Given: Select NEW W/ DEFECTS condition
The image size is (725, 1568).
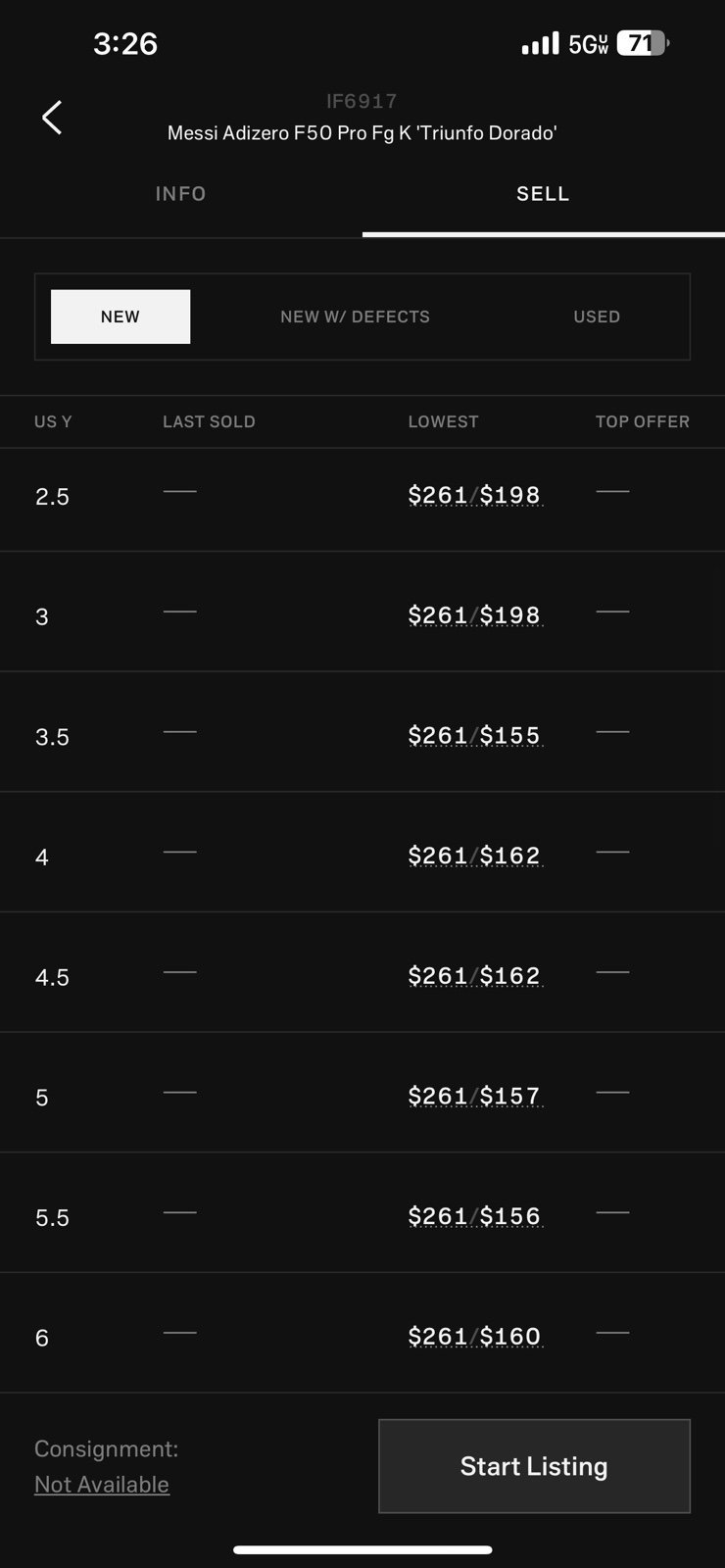Looking at the screenshot, I should pos(355,317).
